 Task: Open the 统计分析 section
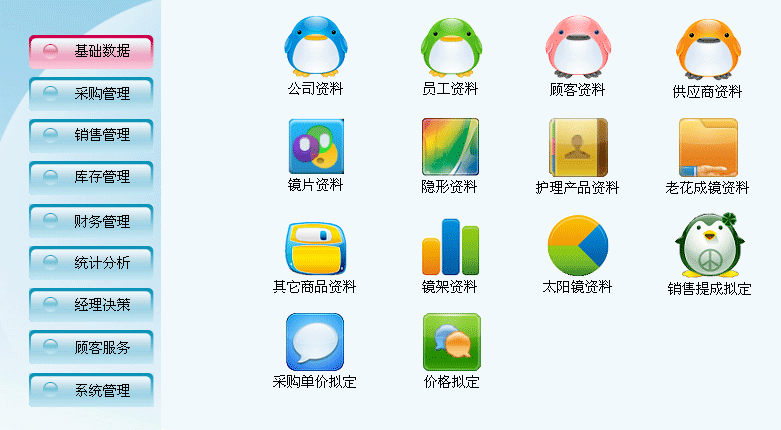tap(91, 263)
